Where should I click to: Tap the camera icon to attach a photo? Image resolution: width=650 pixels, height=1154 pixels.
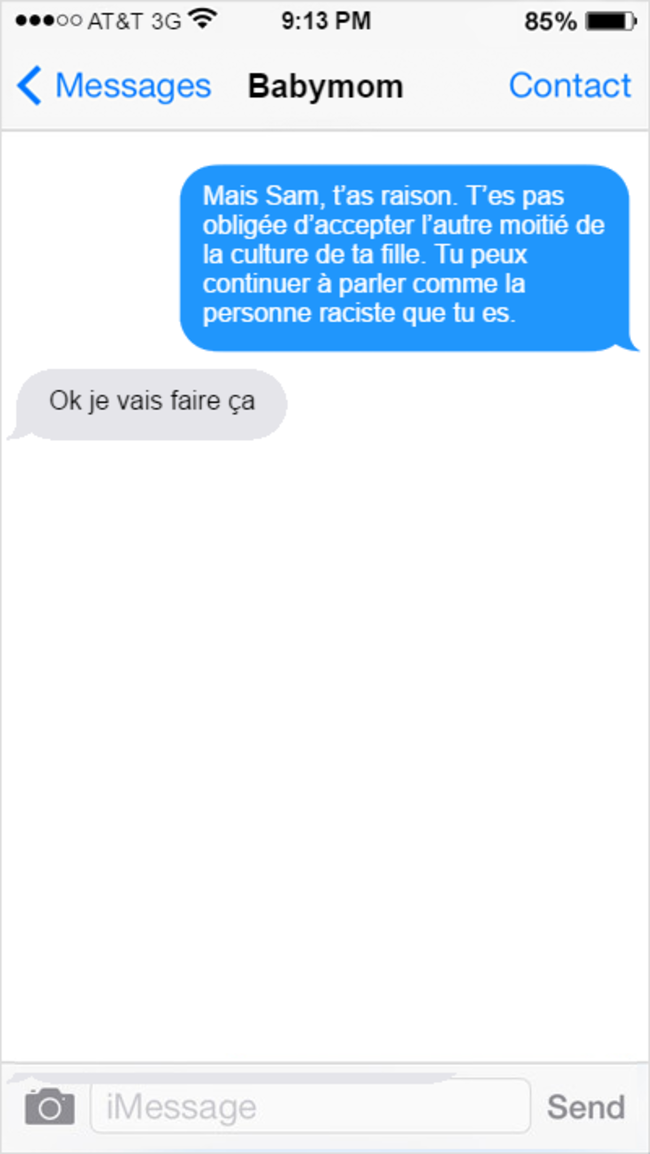tap(50, 1106)
